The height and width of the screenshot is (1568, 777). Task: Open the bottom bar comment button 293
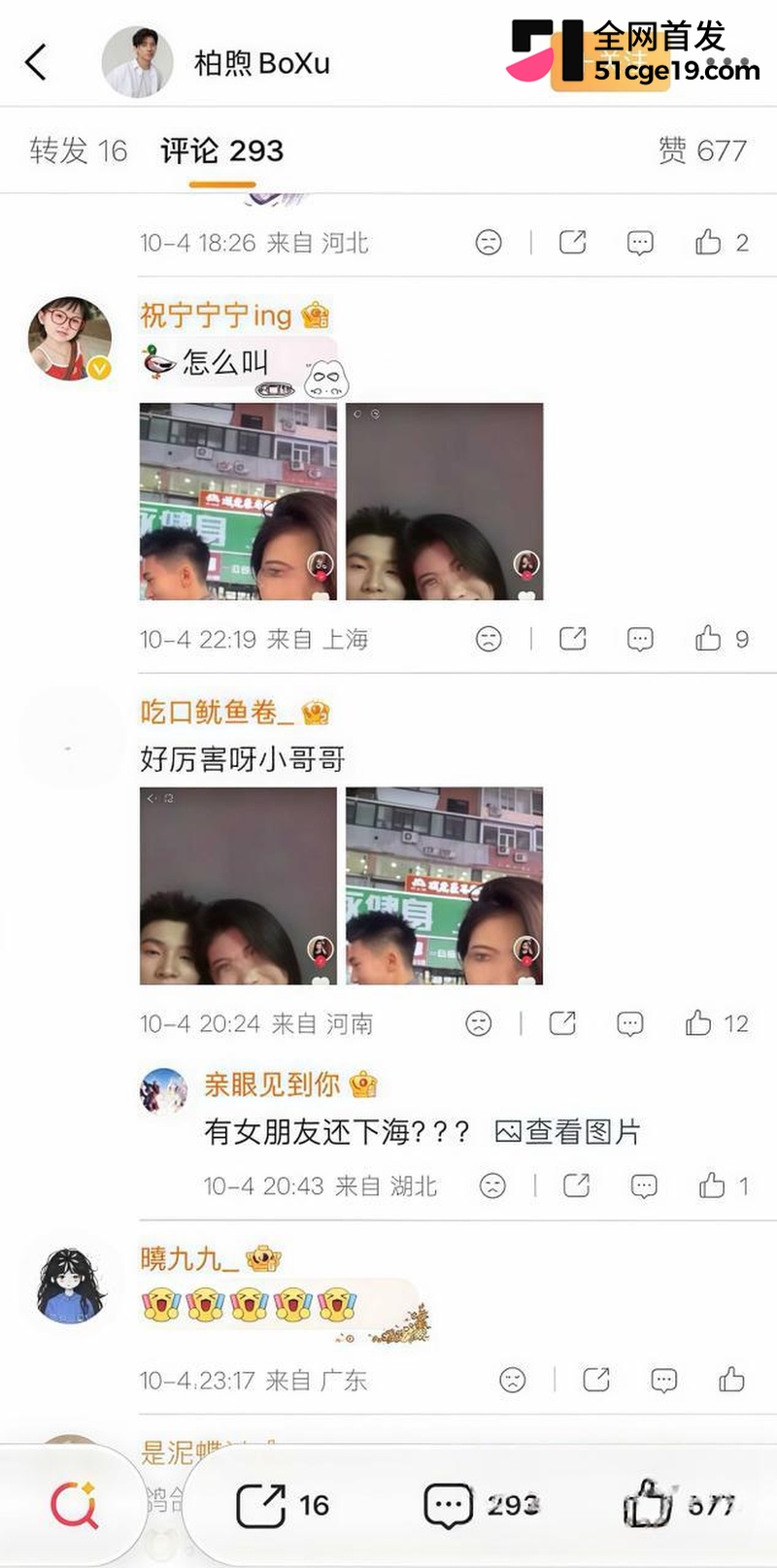point(482,1505)
